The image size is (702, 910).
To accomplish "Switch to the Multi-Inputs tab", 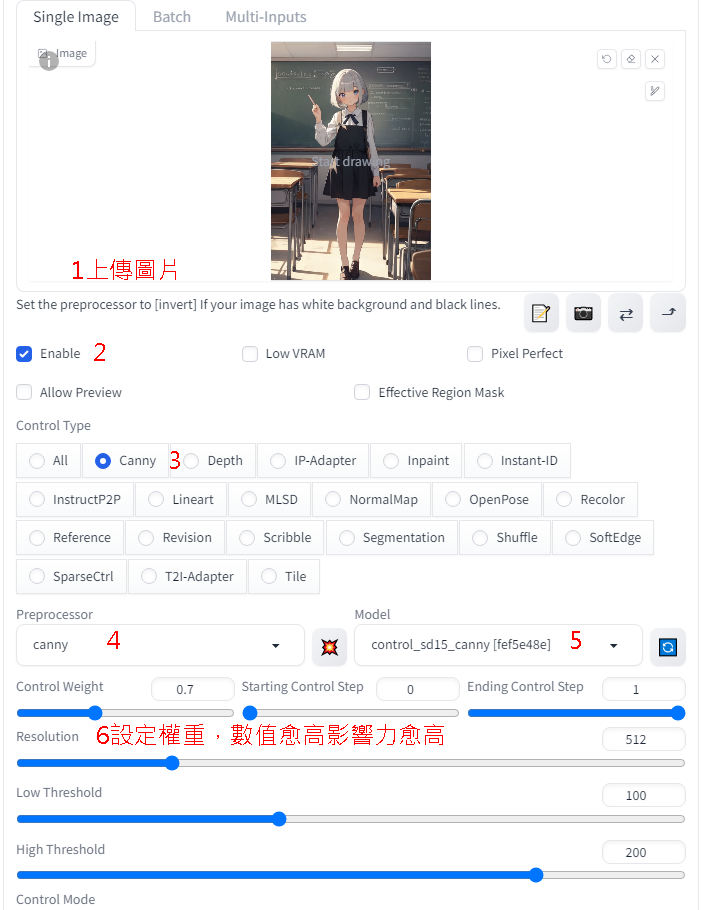I will (265, 17).
